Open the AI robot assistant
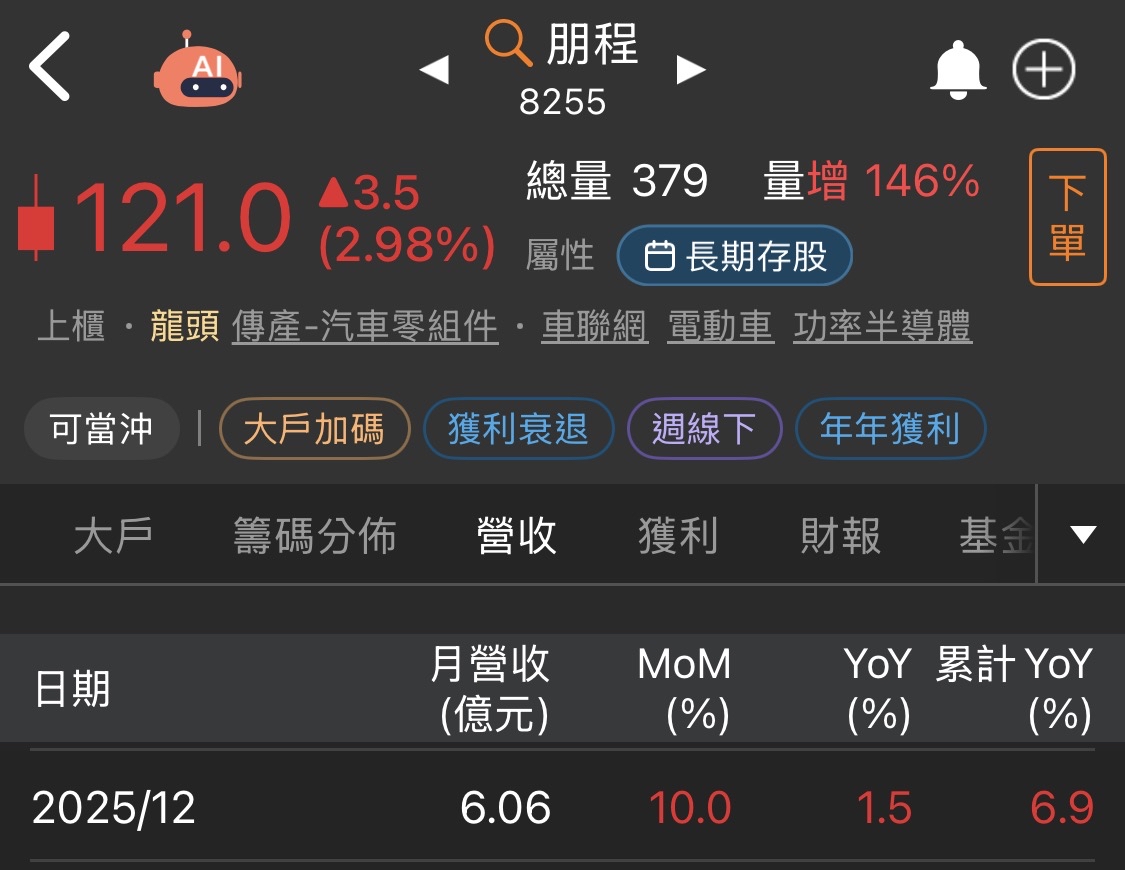This screenshot has height=870, width=1125. [198, 70]
